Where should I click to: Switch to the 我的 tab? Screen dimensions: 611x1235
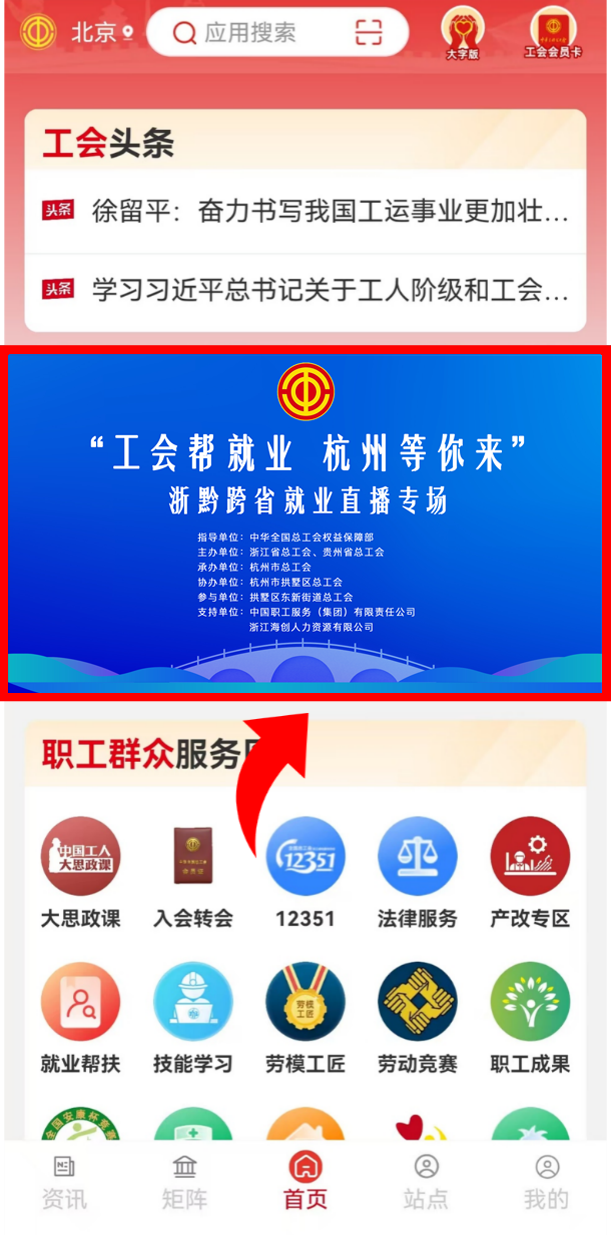pyautogui.click(x=546, y=1183)
